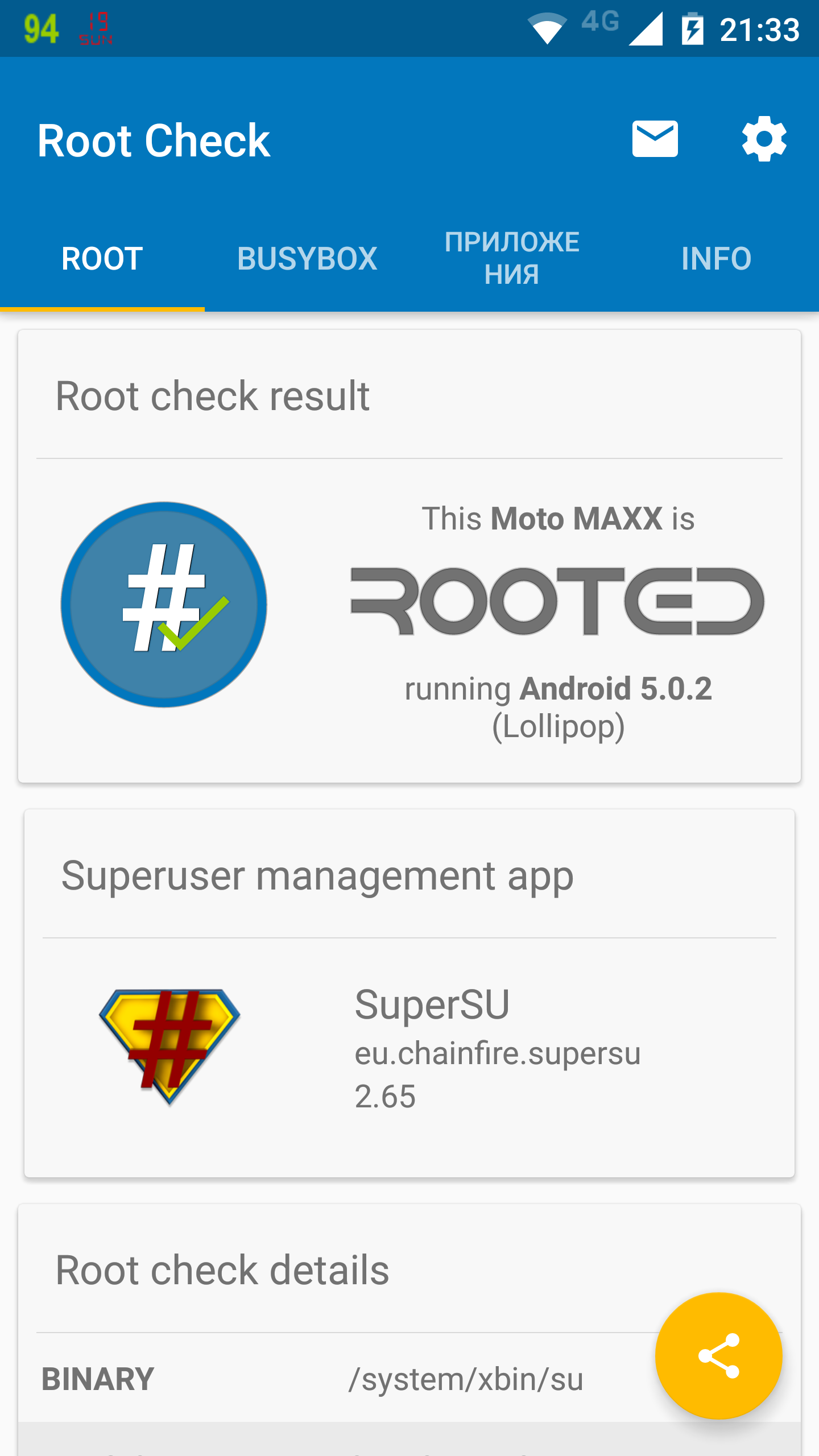Image resolution: width=819 pixels, height=1456 pixels.
Task: Switch to the BUSYBOX tab
Action: pos(307,259)
